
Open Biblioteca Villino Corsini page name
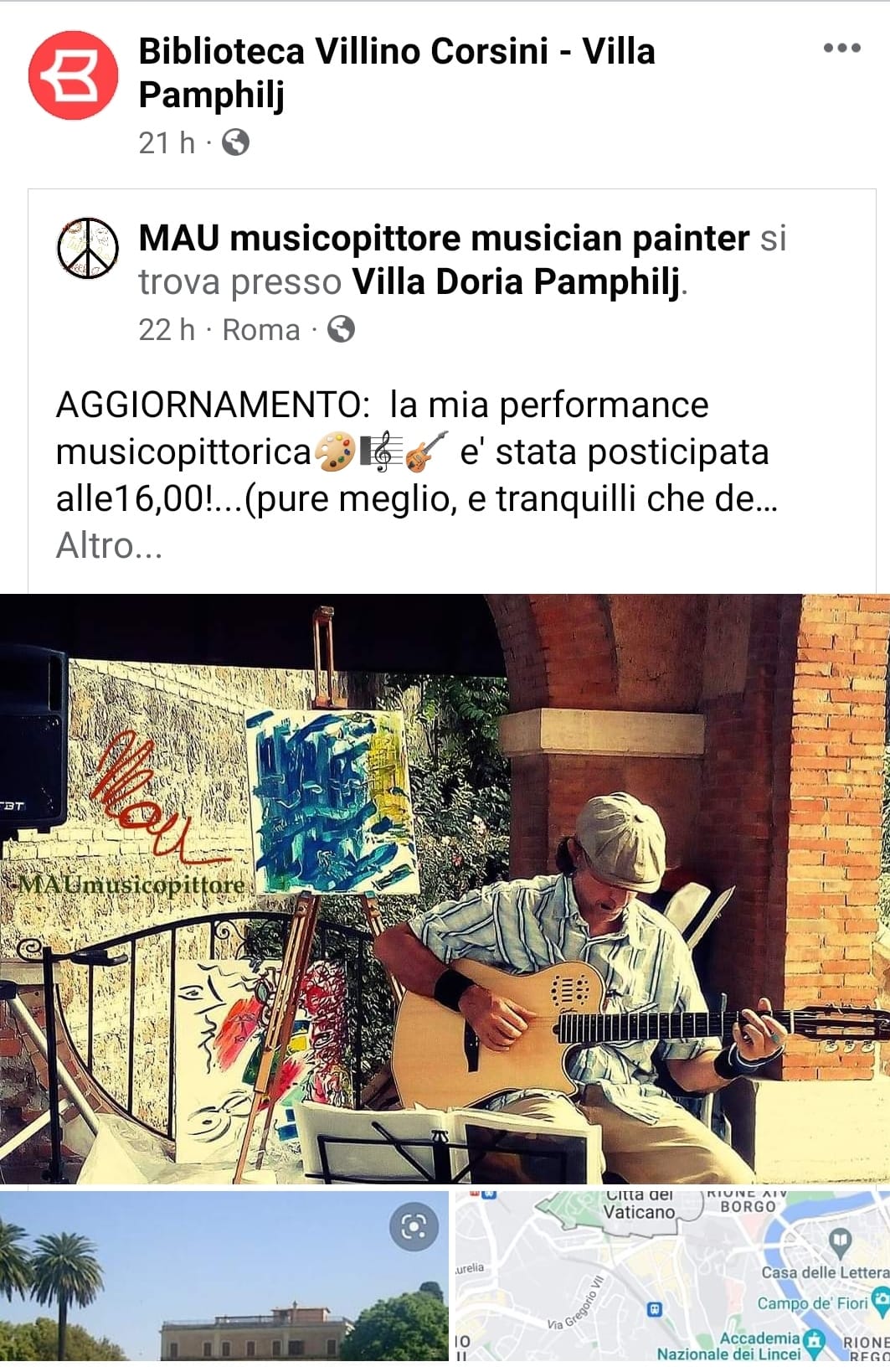(396, 72)
